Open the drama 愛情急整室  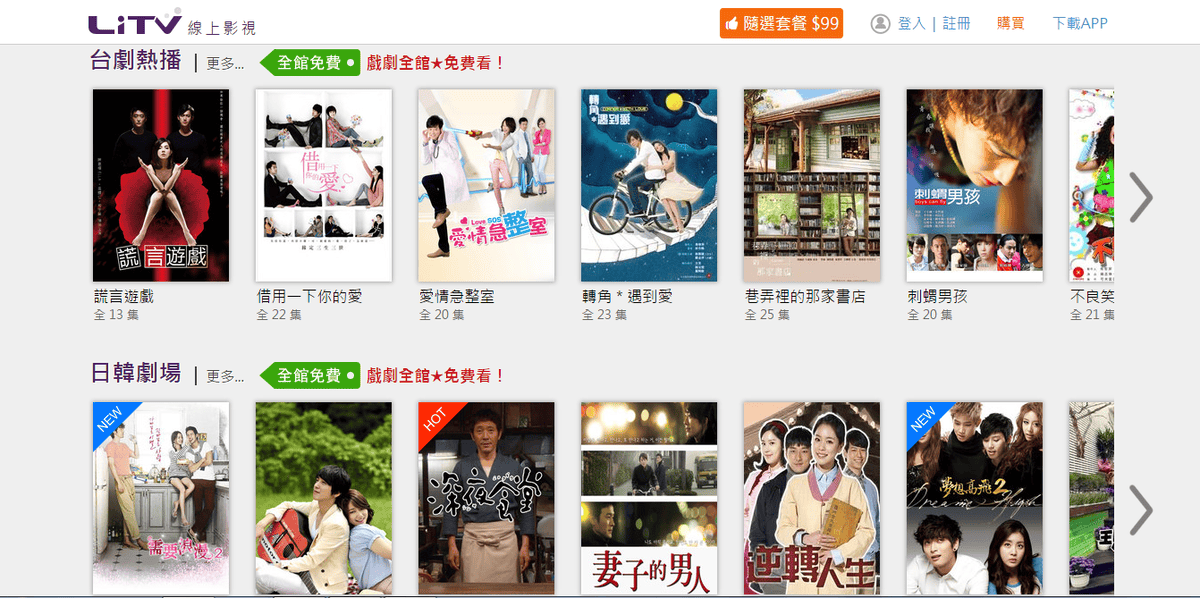[486, 185]
